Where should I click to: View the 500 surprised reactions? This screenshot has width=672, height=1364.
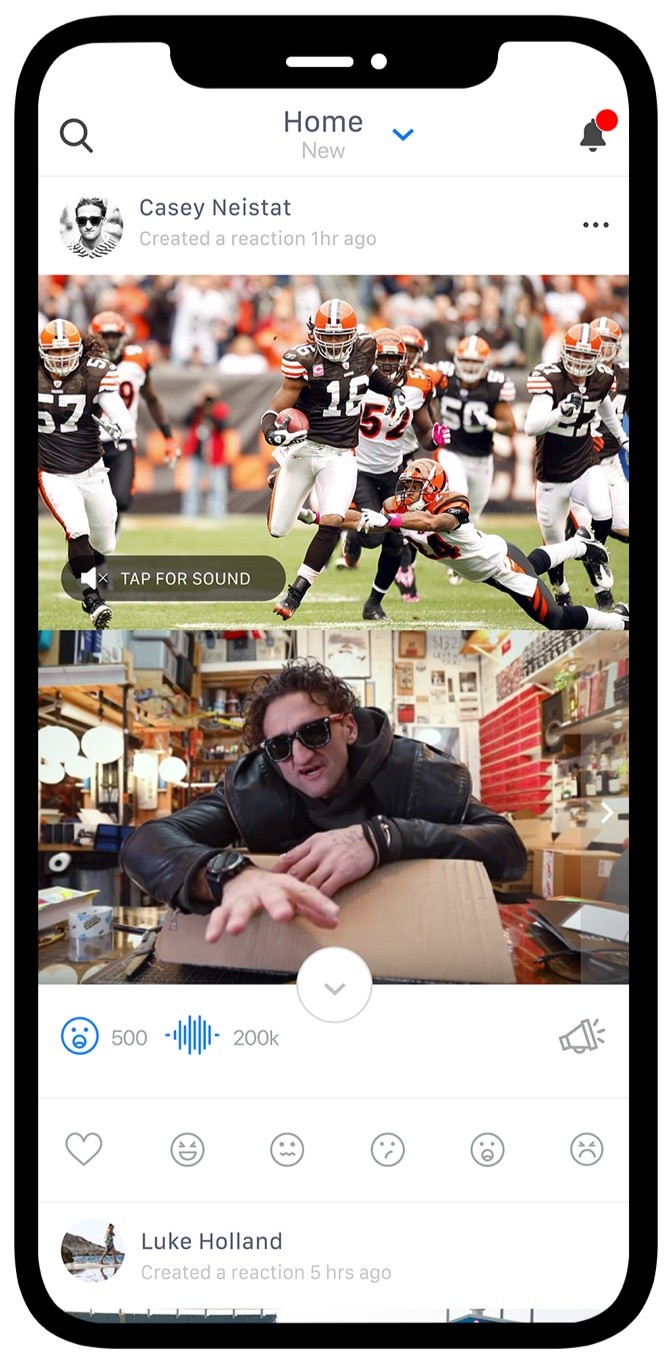[81, 1037]
